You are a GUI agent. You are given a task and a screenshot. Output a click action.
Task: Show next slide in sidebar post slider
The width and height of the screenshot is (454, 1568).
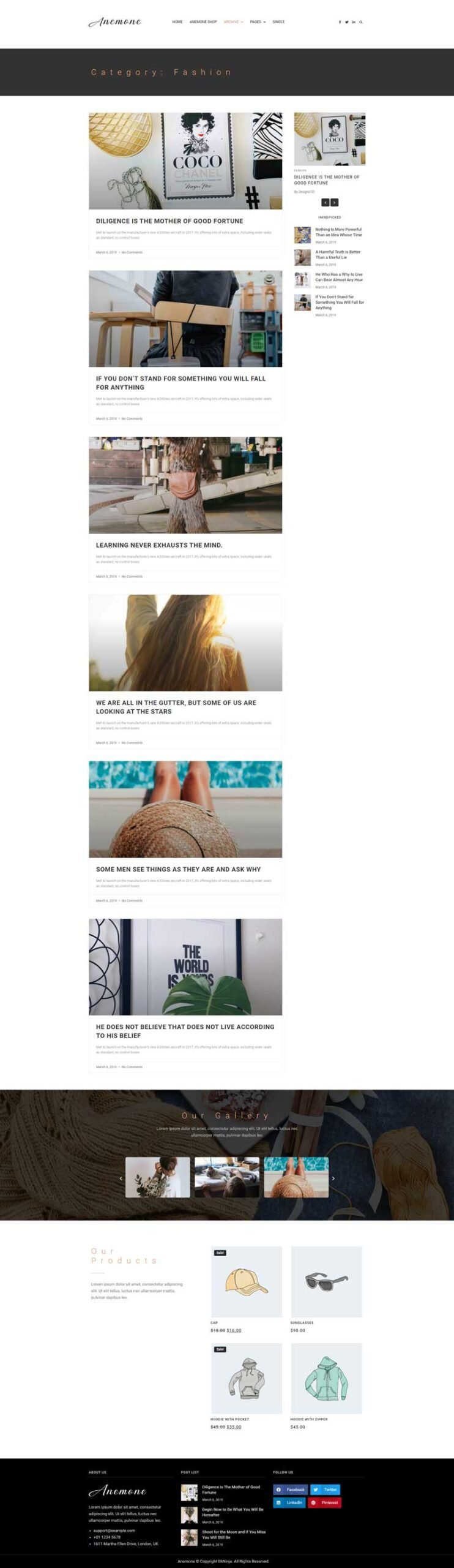click(x=334, y=203)
